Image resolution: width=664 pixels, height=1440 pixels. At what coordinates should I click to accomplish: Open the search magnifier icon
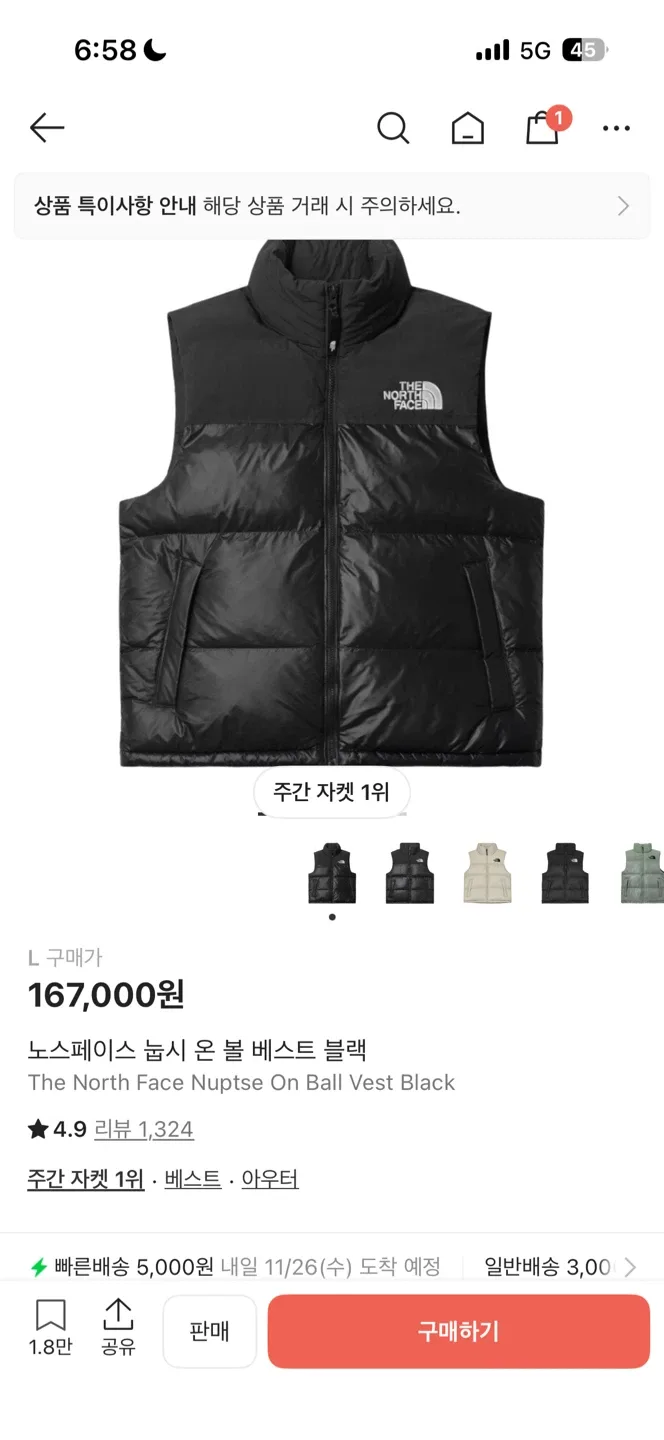coord(393,128)
